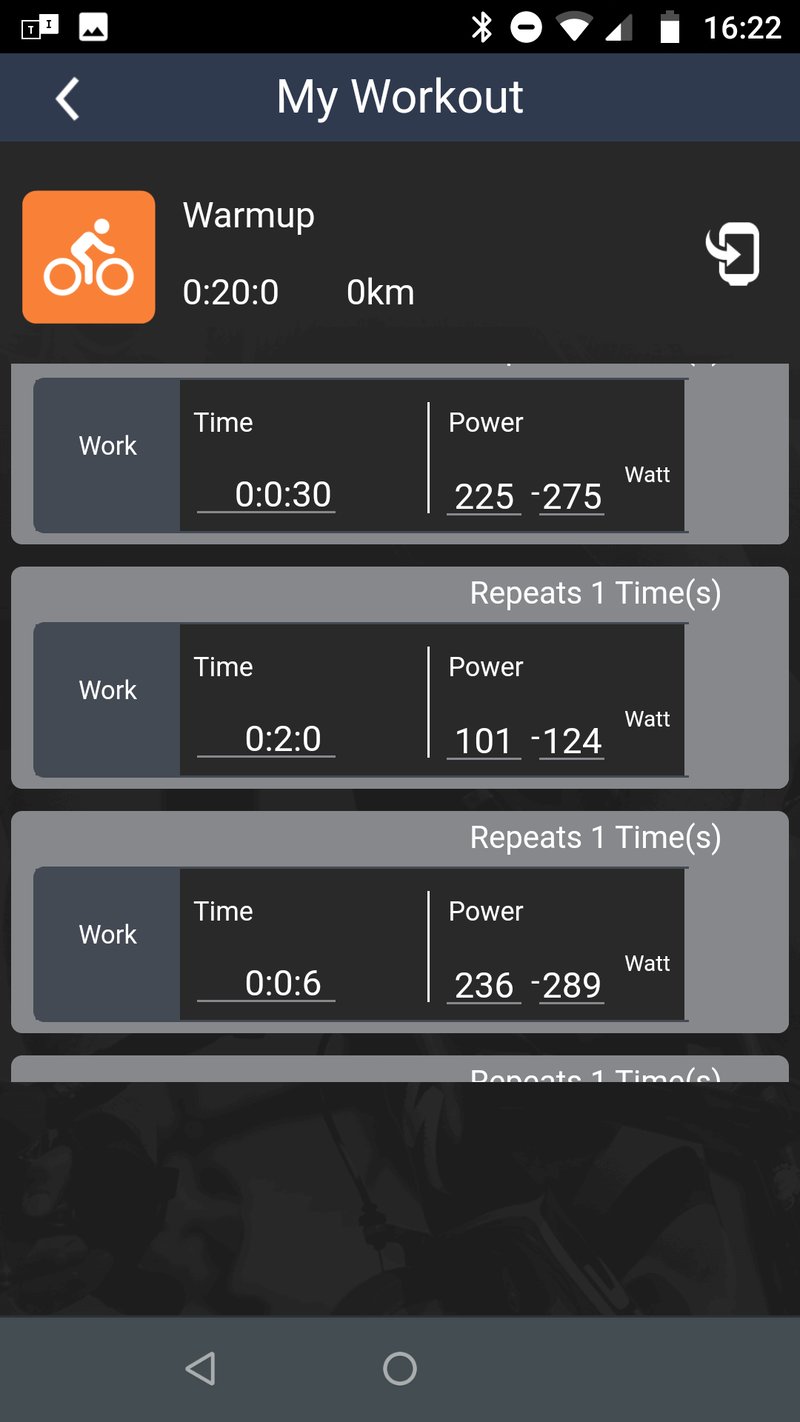The height and width of the screenshot is (1422, 800).
Task: Change the 236 watt lower power value
Action: pos(484,986)
